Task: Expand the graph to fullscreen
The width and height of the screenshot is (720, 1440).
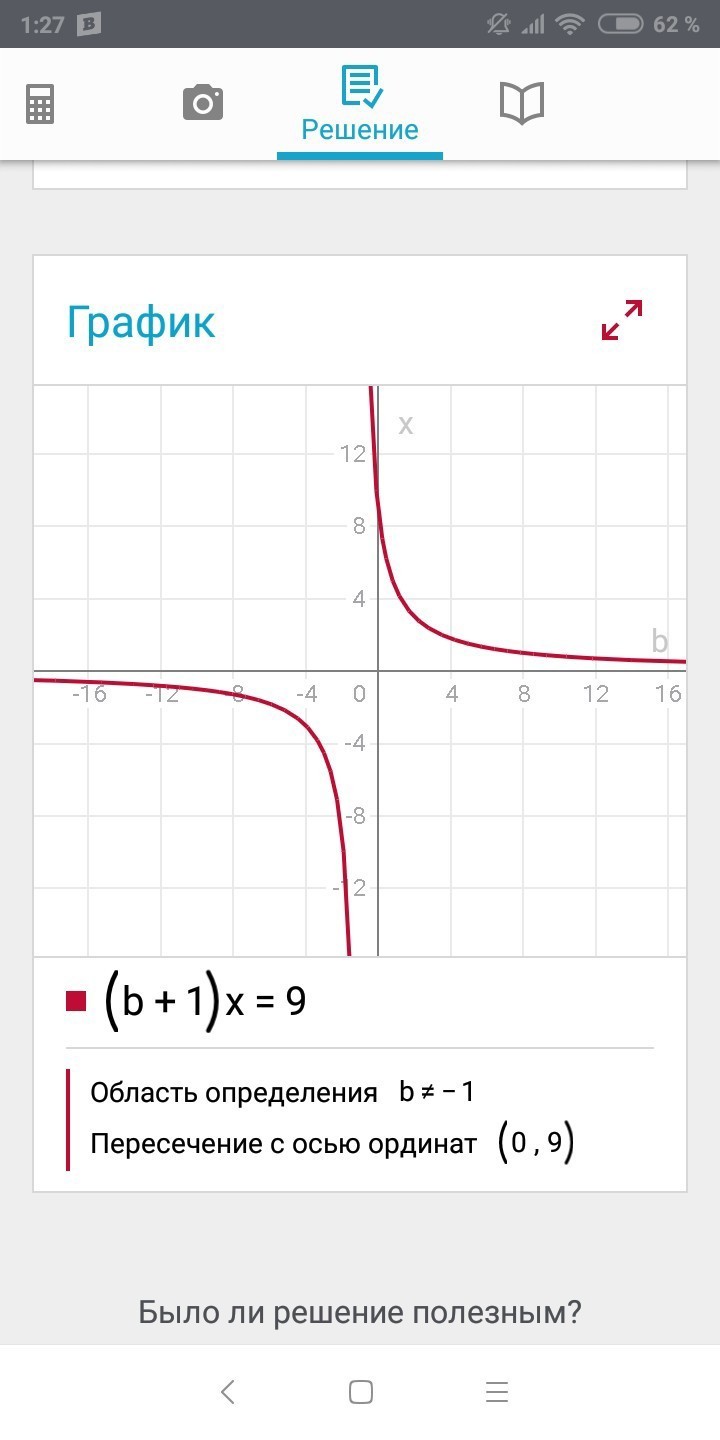Action: tap(622, 320)
